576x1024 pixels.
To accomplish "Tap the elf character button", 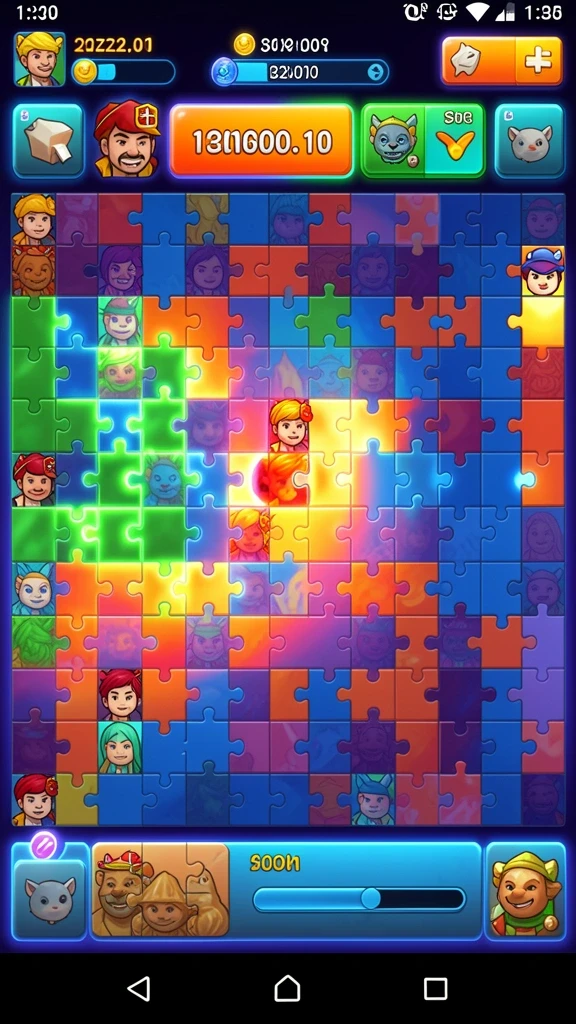I will pos(525,891).
